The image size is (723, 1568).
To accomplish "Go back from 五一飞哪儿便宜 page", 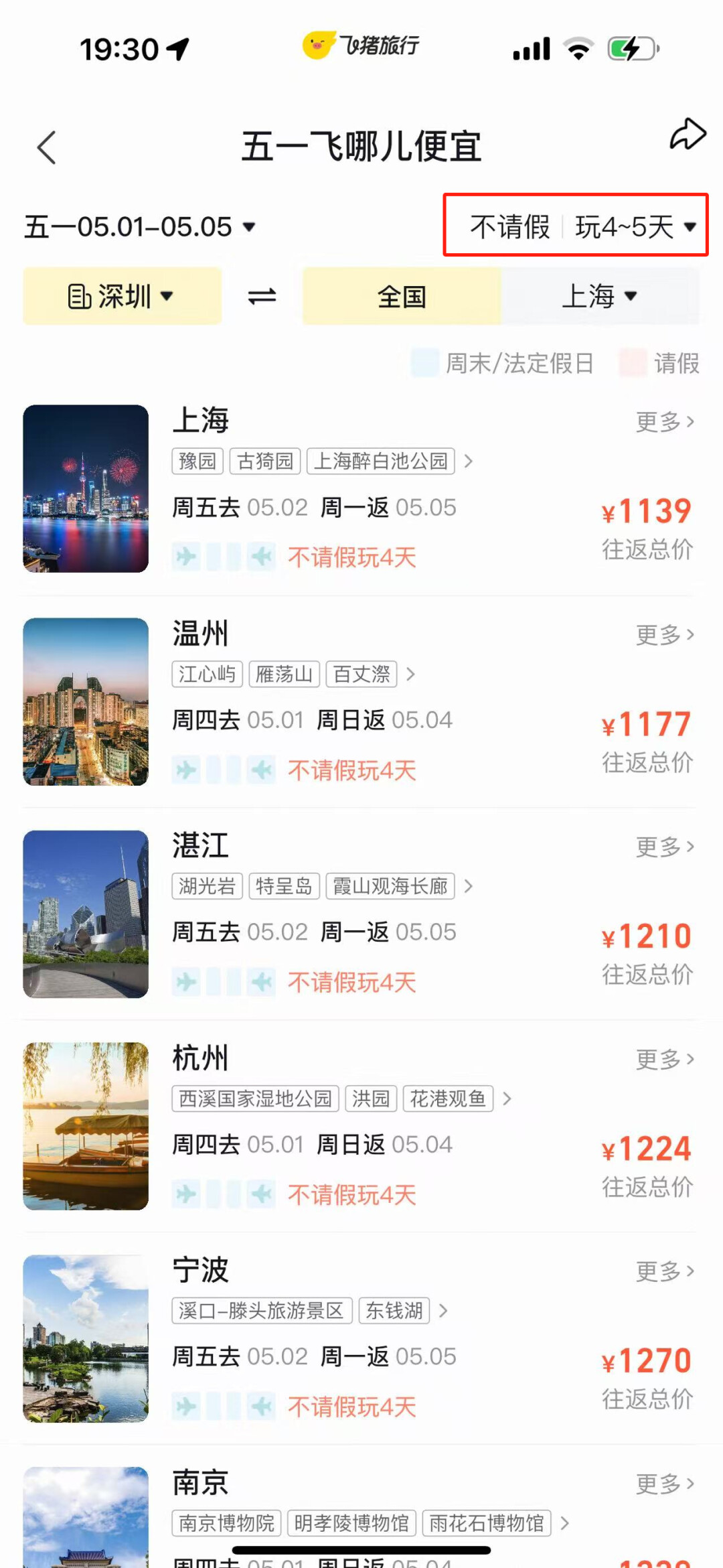I will 46,147.
